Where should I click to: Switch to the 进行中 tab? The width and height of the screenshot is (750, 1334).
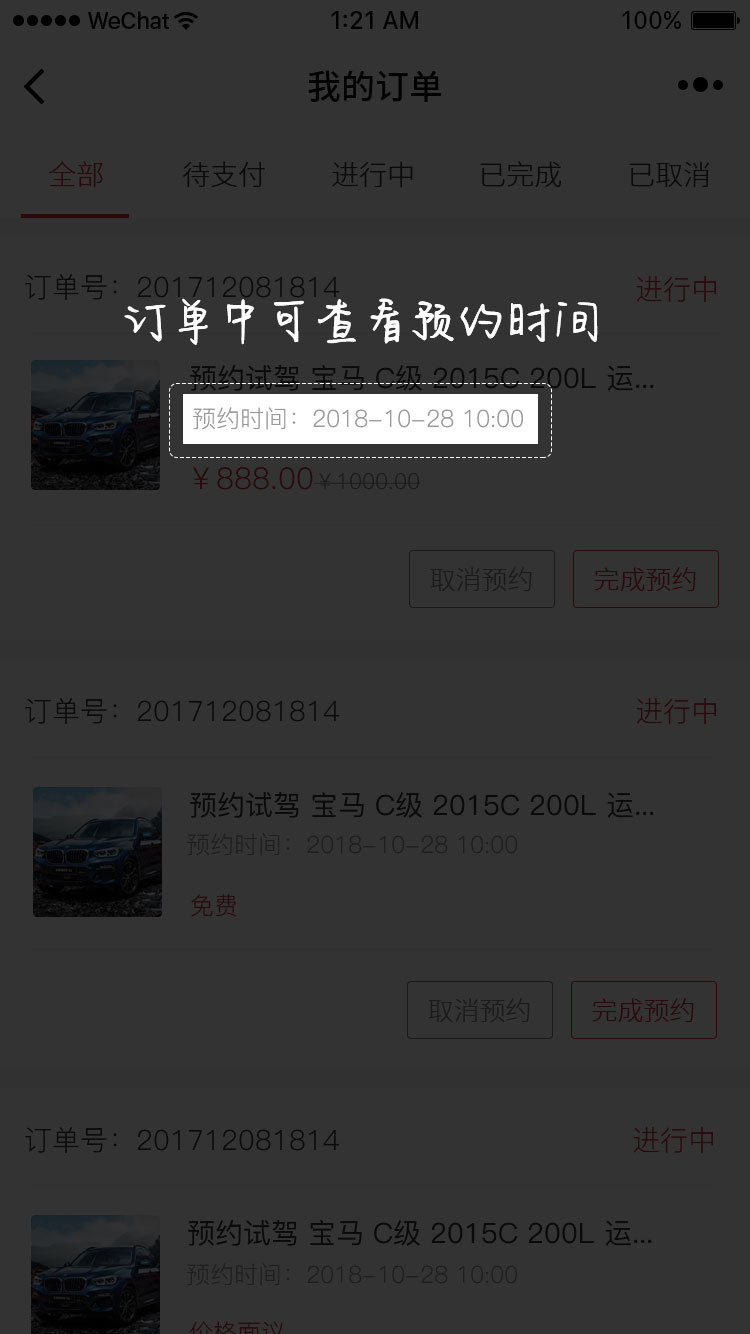tap(372, 176)
